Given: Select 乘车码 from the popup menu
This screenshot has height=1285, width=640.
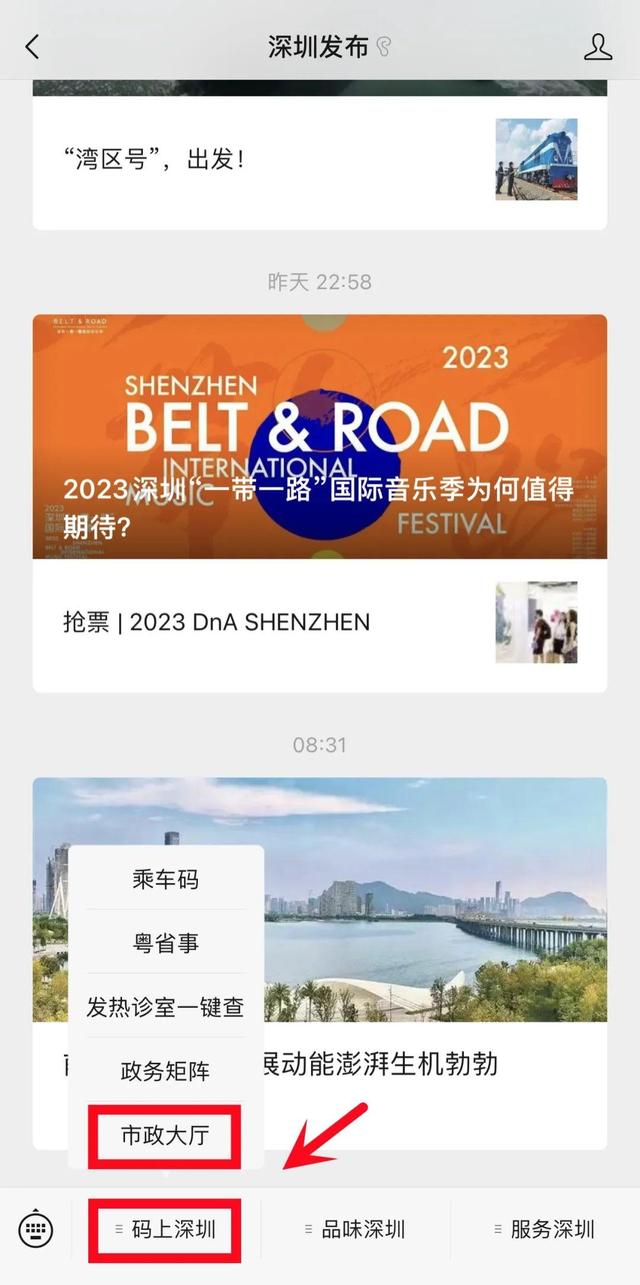Looking at the screenshot, I should 166,879.
